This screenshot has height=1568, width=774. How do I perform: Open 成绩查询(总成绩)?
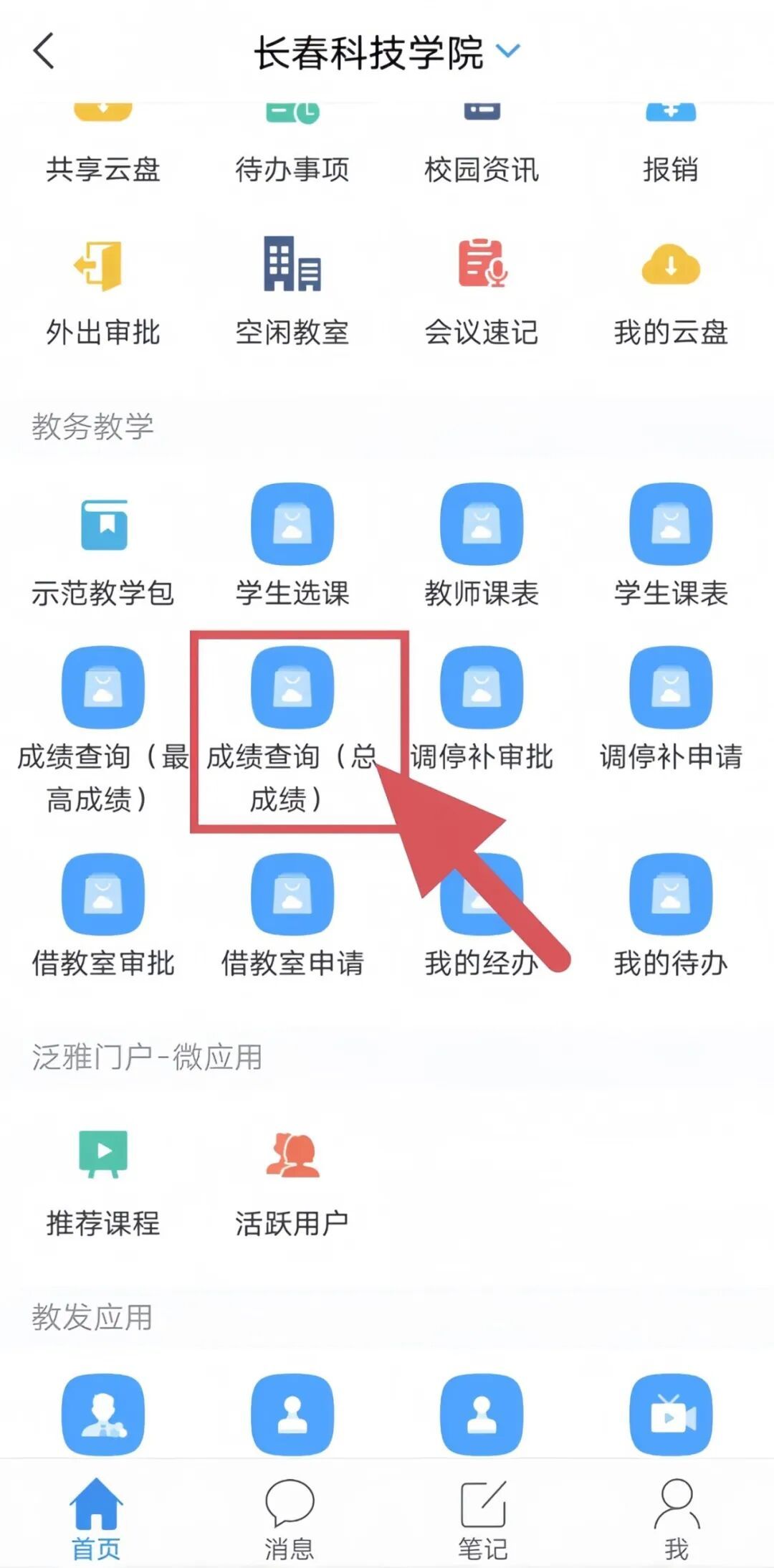[x=292, y=724]
